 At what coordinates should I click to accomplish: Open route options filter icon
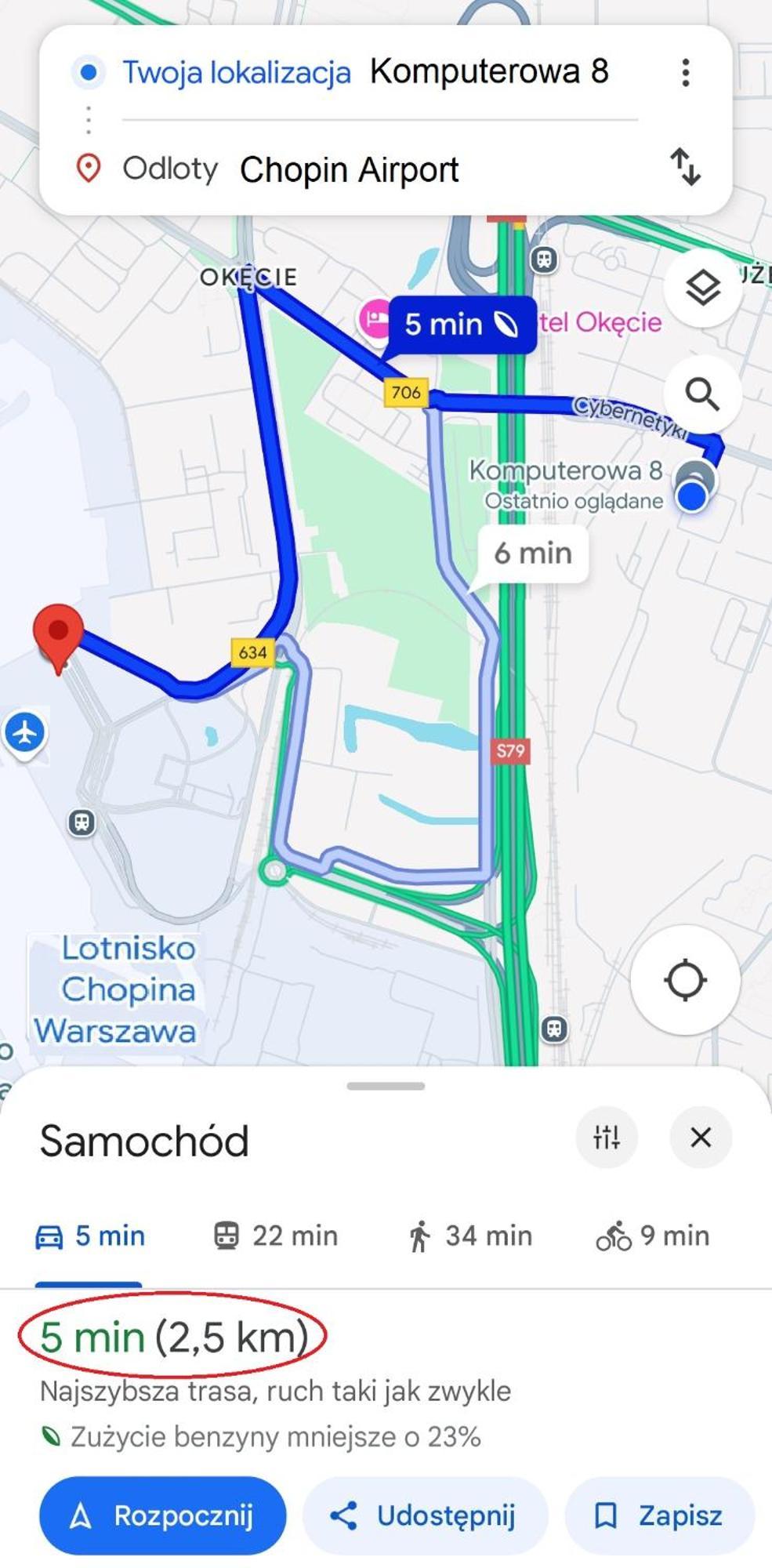pyautogui.click(x=607, y=1136)
